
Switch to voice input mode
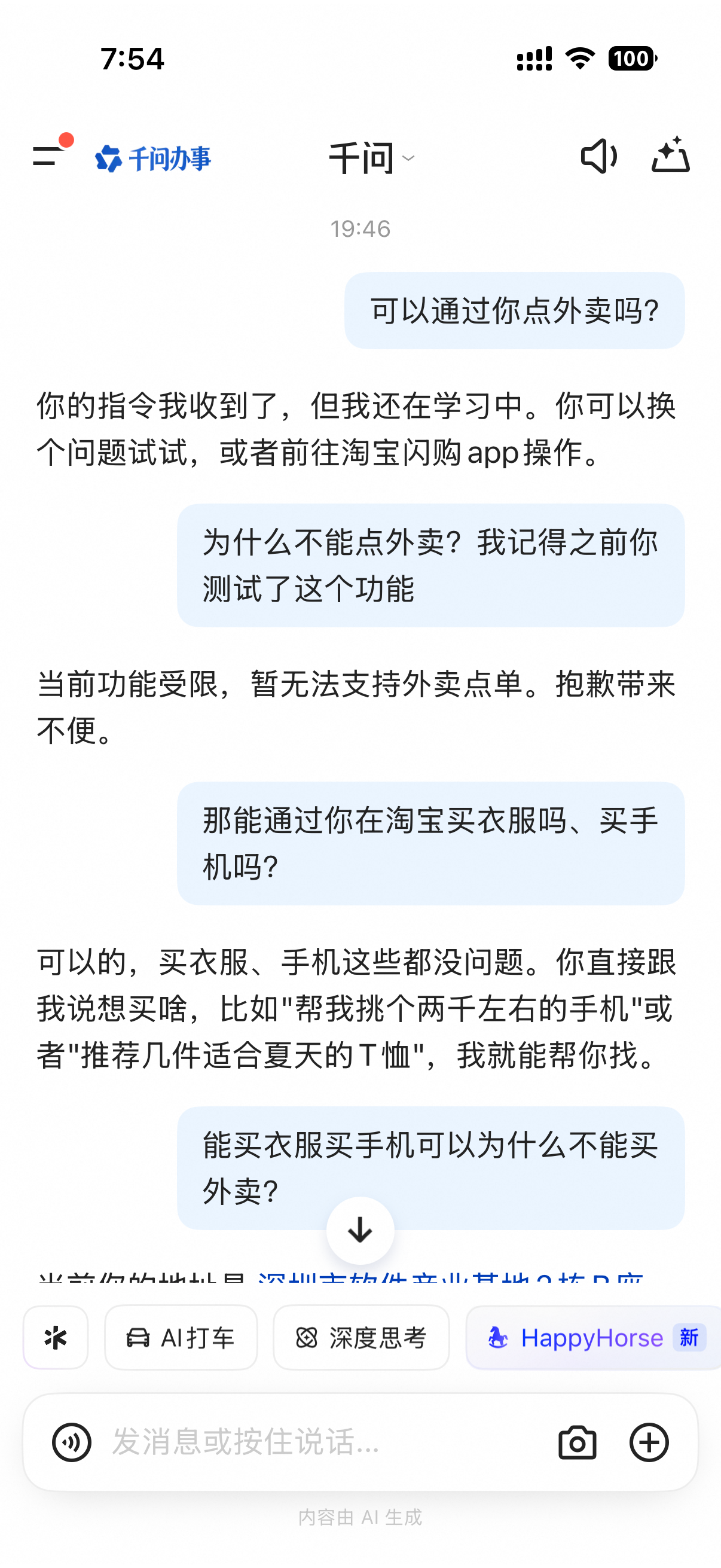72,1442
